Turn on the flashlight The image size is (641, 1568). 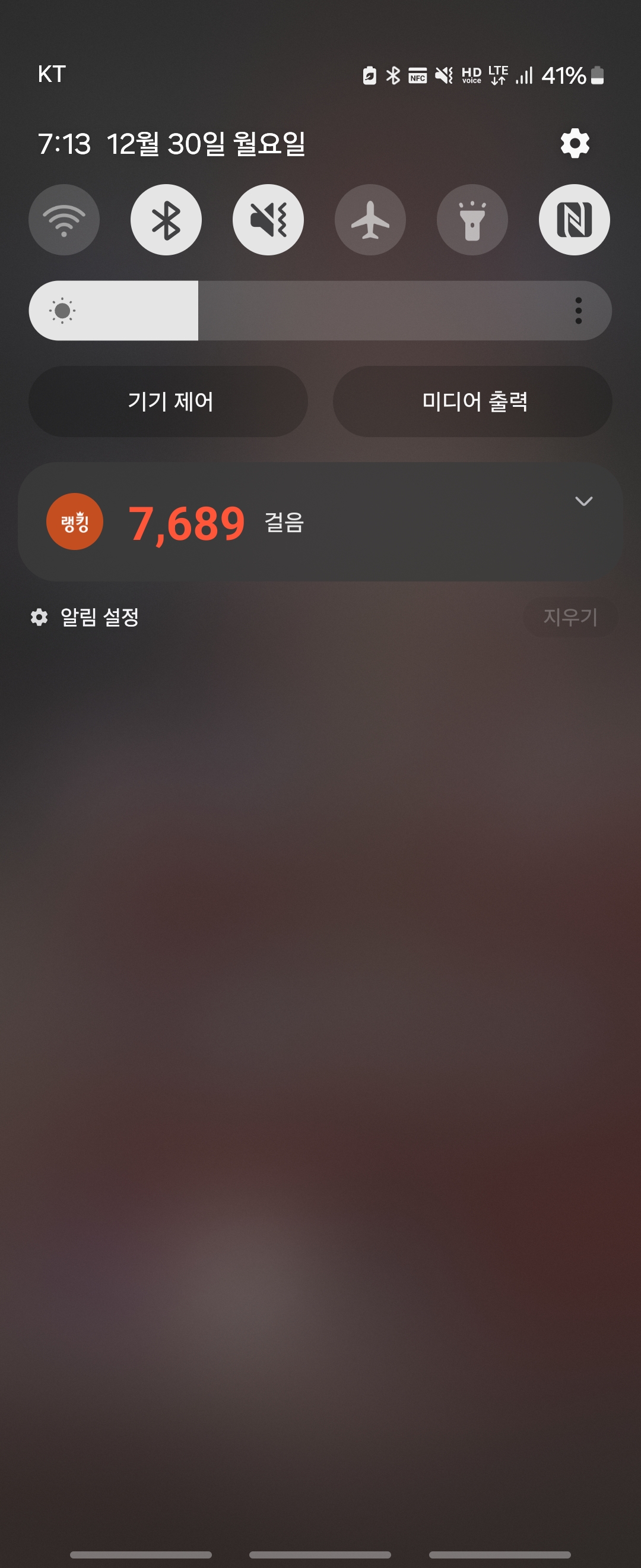472,220
